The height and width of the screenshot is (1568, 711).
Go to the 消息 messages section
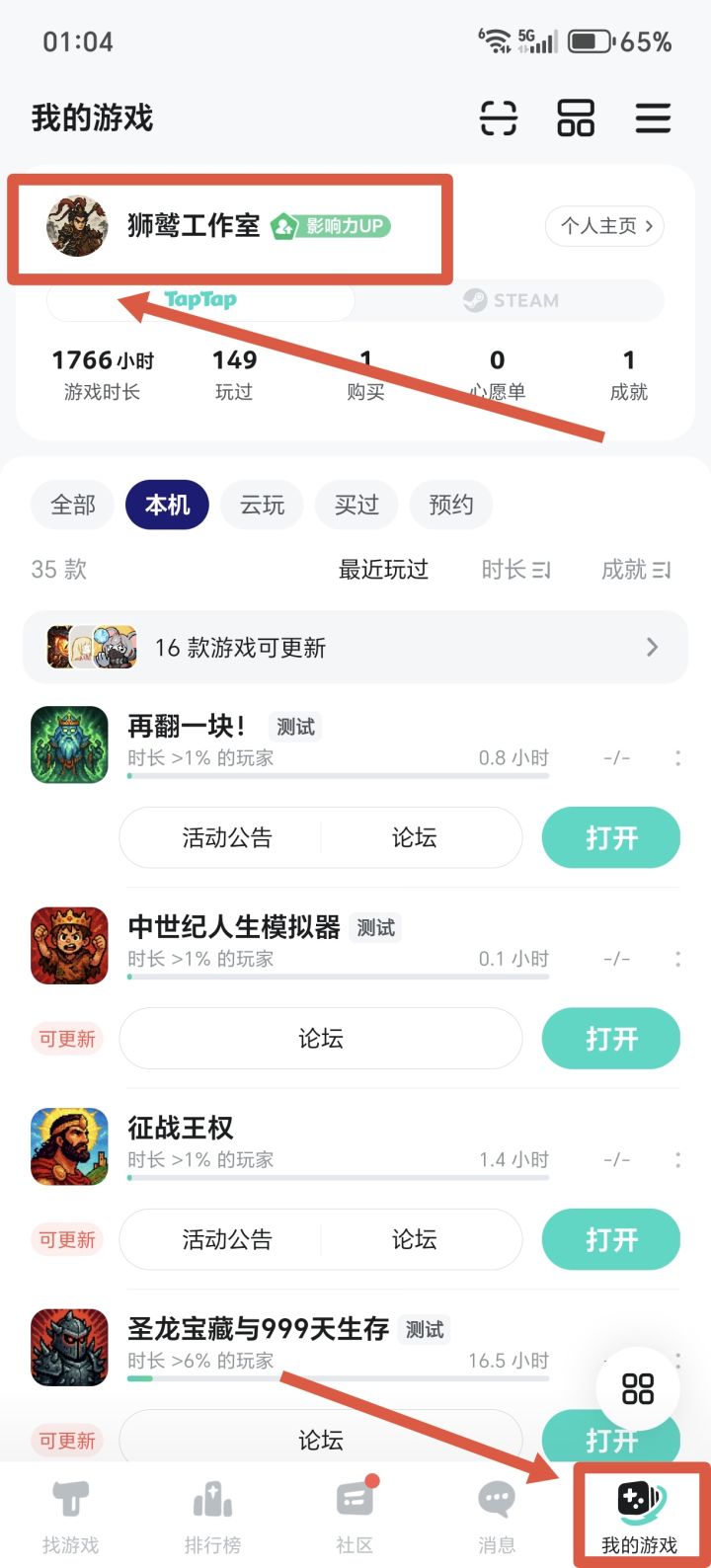[496, 1511]
